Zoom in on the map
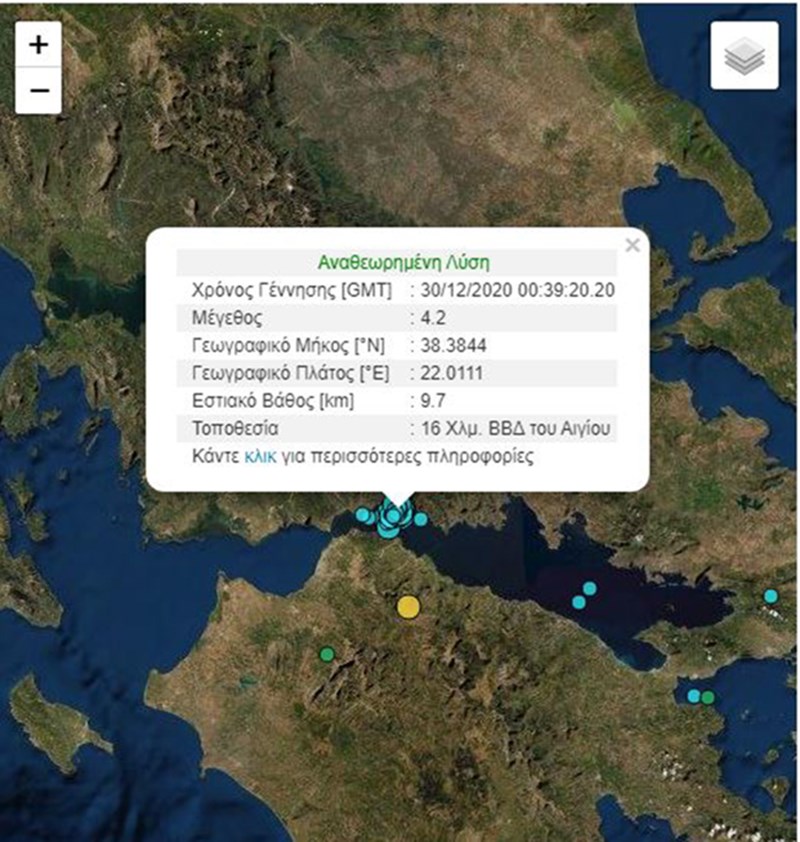 [39, 45]
